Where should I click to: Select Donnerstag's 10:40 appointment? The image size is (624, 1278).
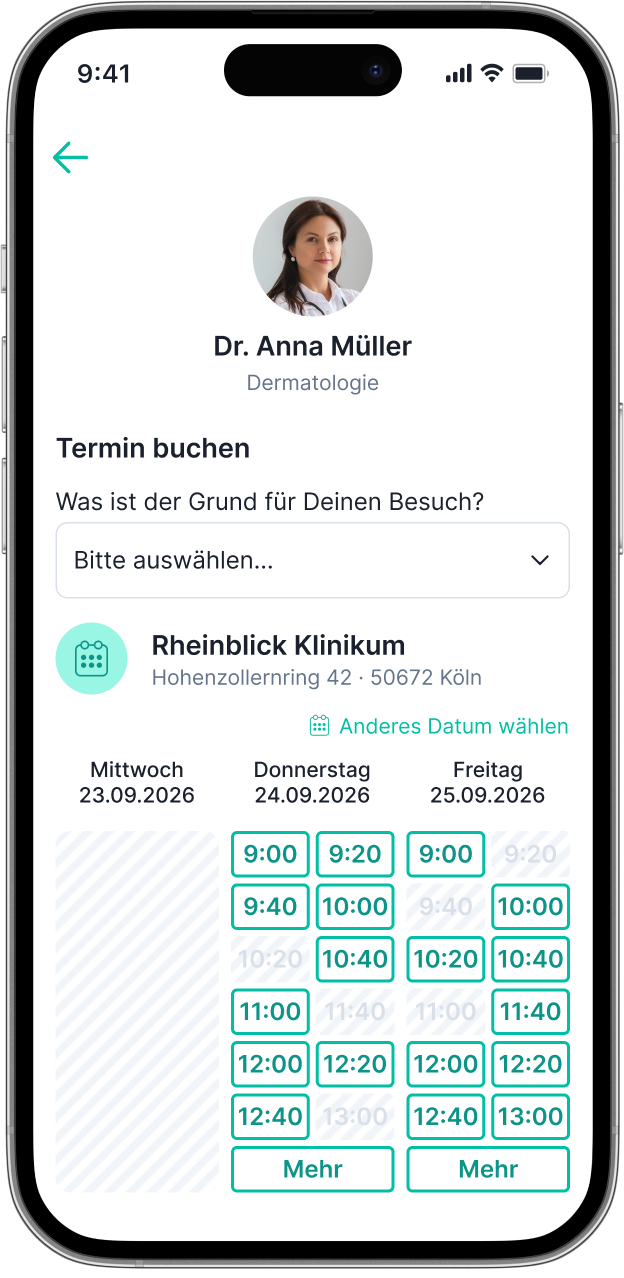[x=355, y=959]
